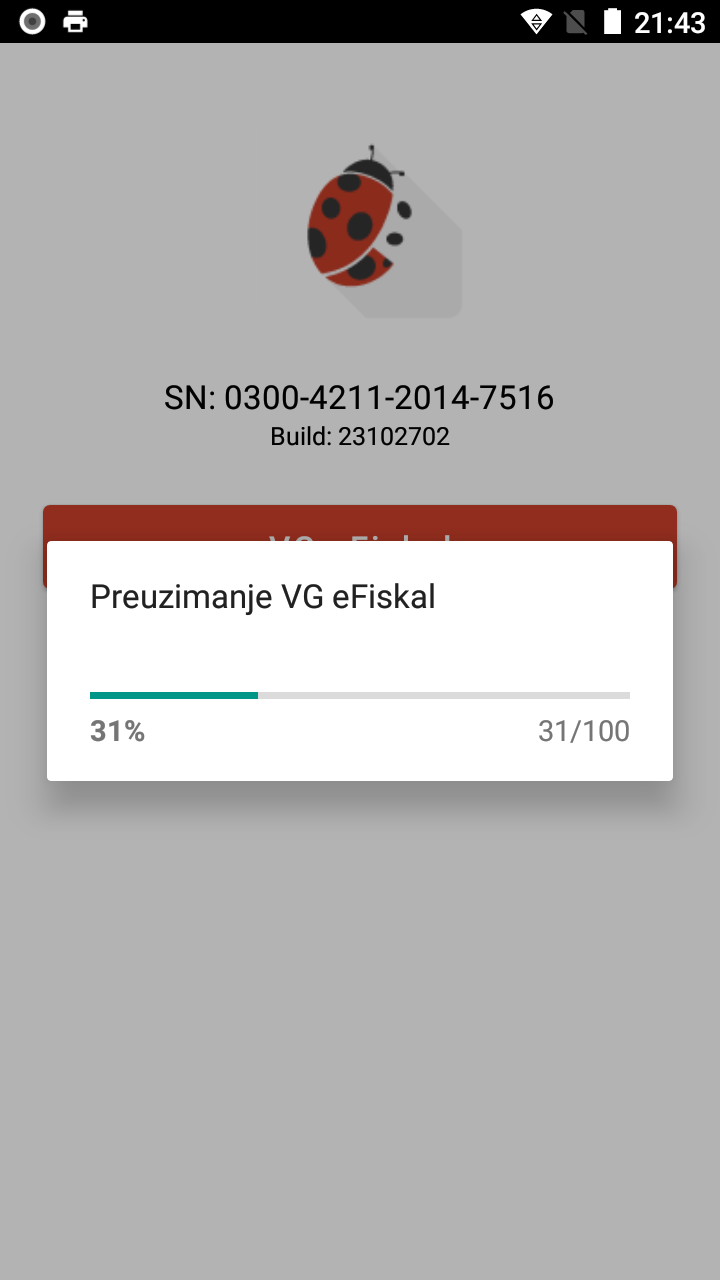This screenshot has height=1280, width=720.
Task: Open the screen recording status bar icon
Action: [x=31, y=20]
